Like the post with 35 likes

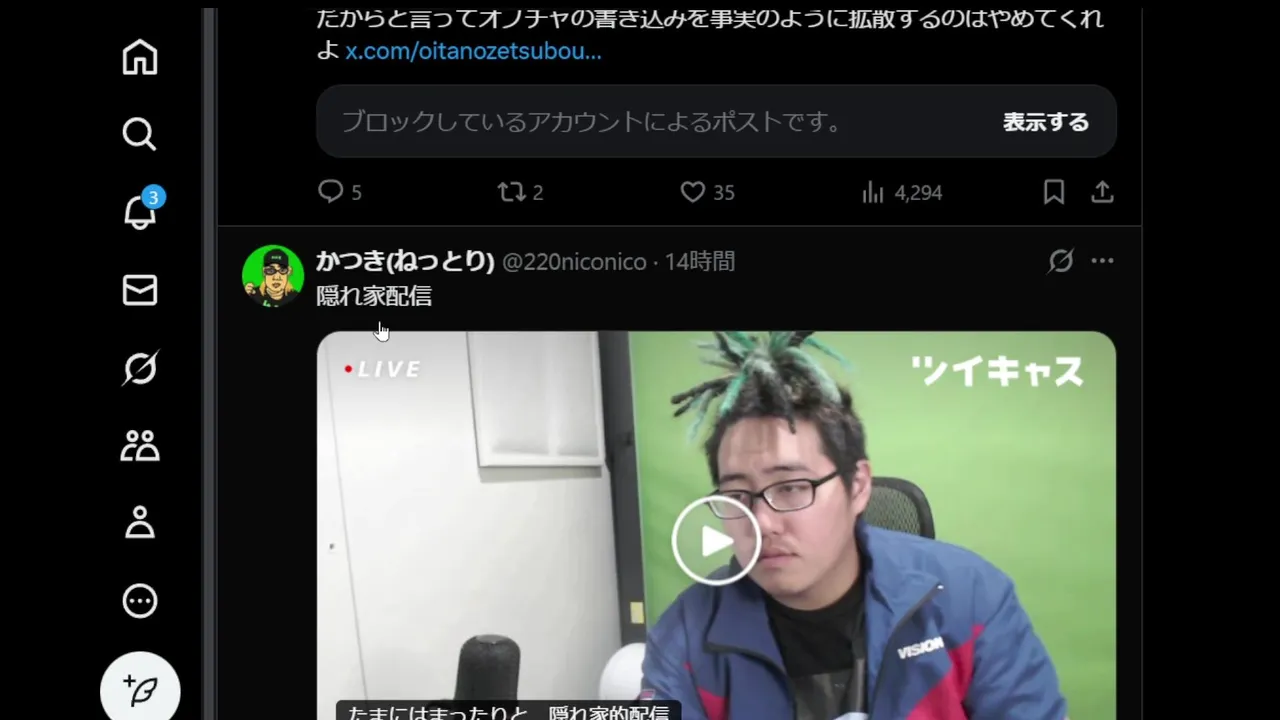coord(693,192)
